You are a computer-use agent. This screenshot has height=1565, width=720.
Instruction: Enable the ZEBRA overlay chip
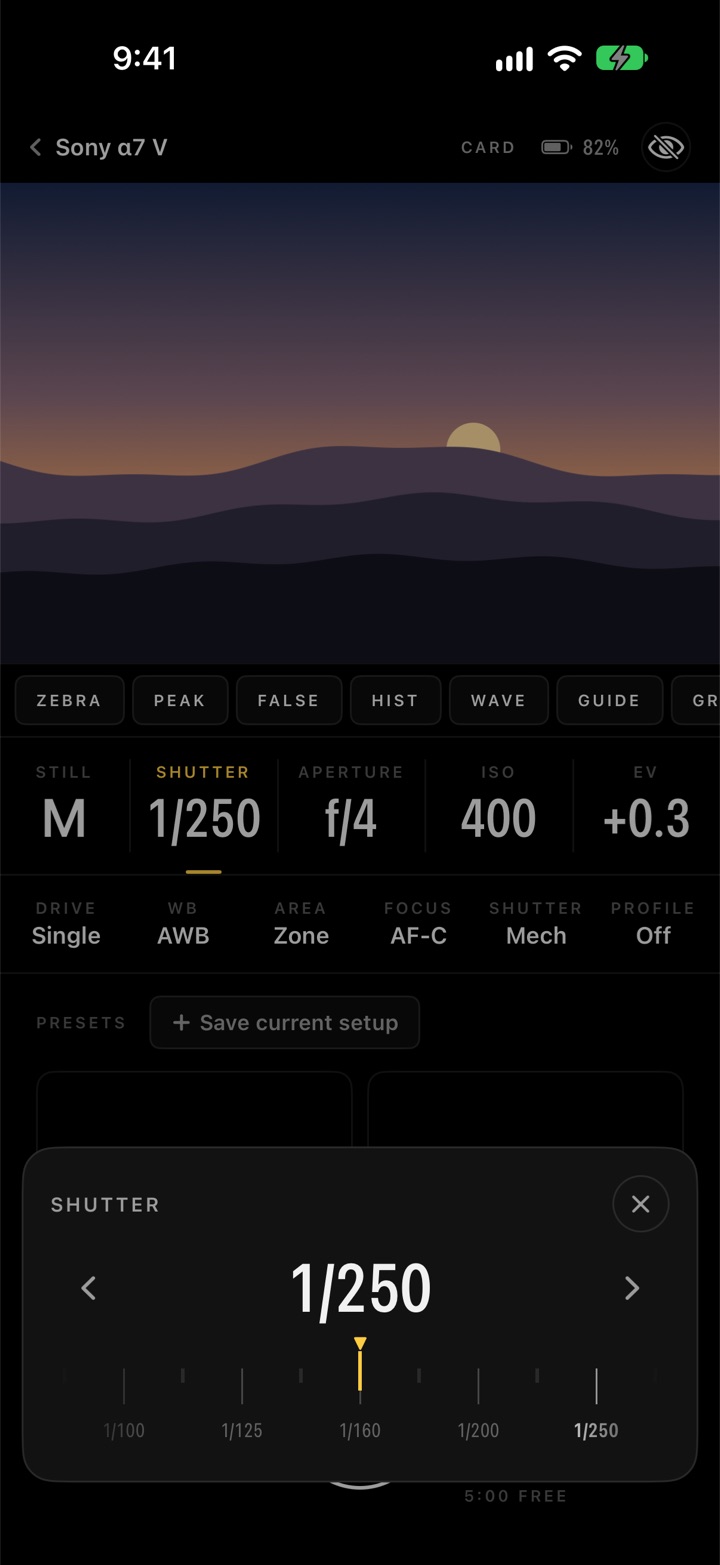click(x=69, y=700)
